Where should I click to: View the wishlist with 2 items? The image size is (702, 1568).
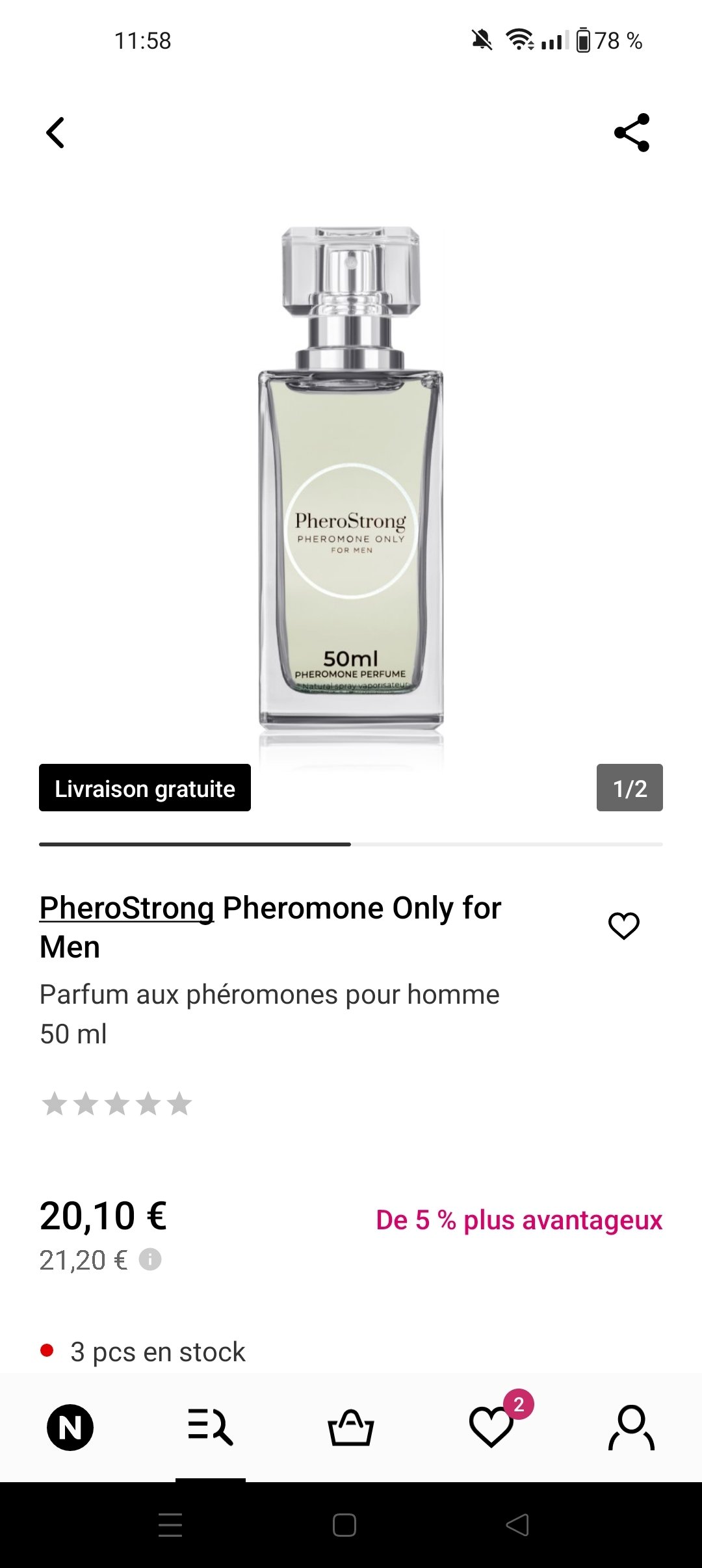click(x=493, y=1426)
